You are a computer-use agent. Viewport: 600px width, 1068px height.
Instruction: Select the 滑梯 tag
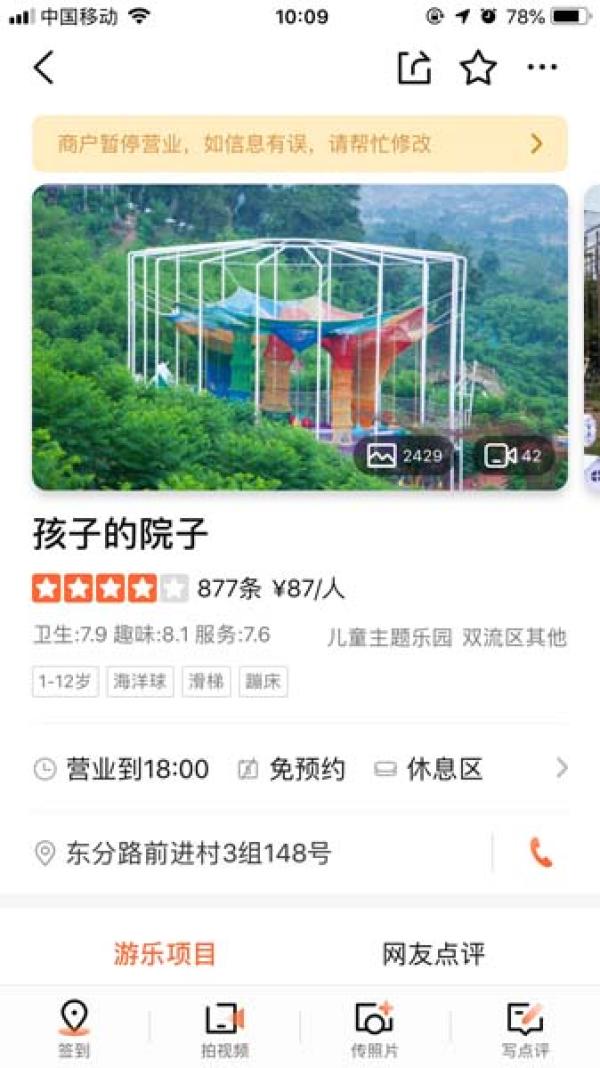point(206,683)
